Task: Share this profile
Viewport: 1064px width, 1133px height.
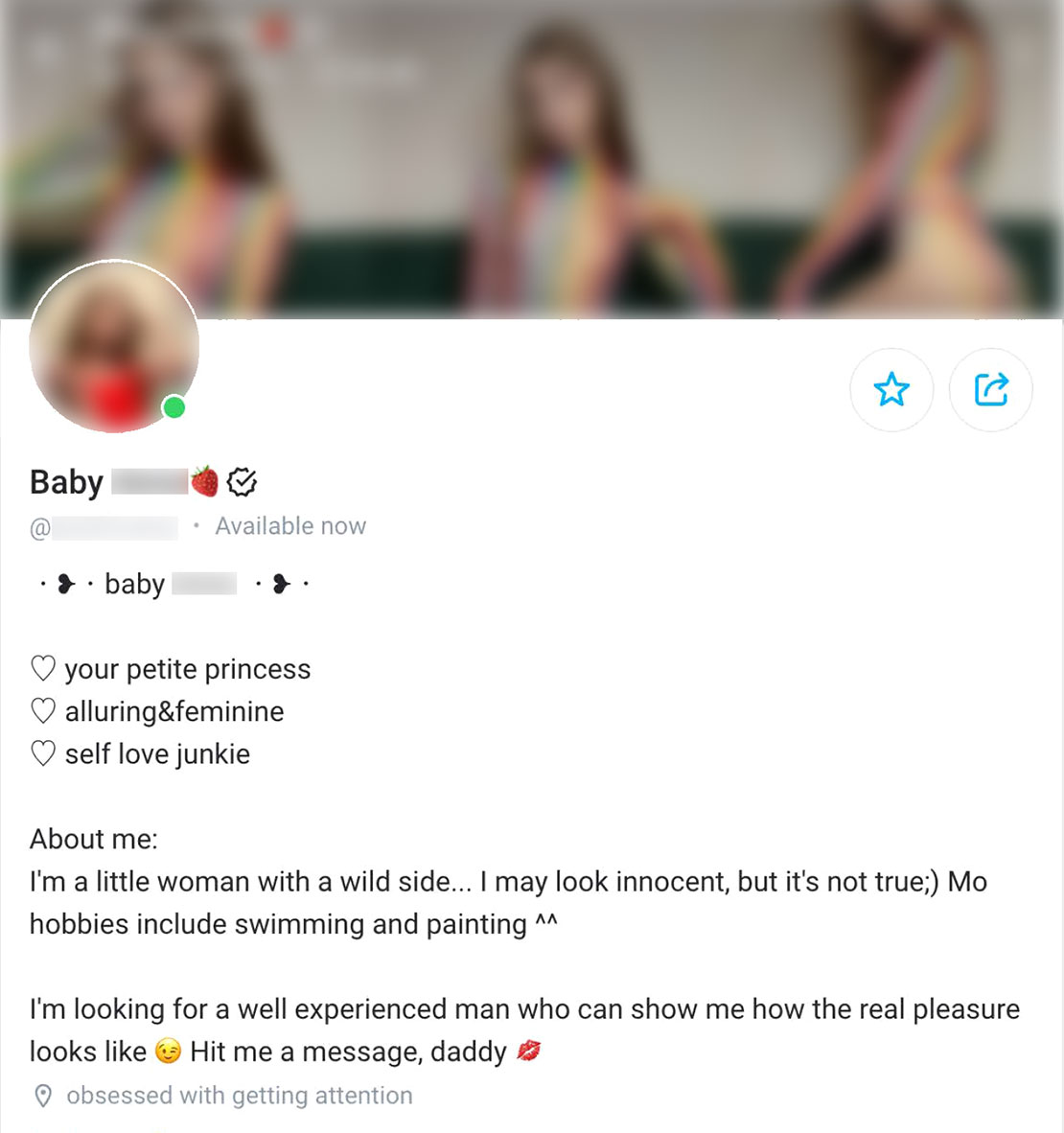Action: pyautogui.click(x=990, y=389)
